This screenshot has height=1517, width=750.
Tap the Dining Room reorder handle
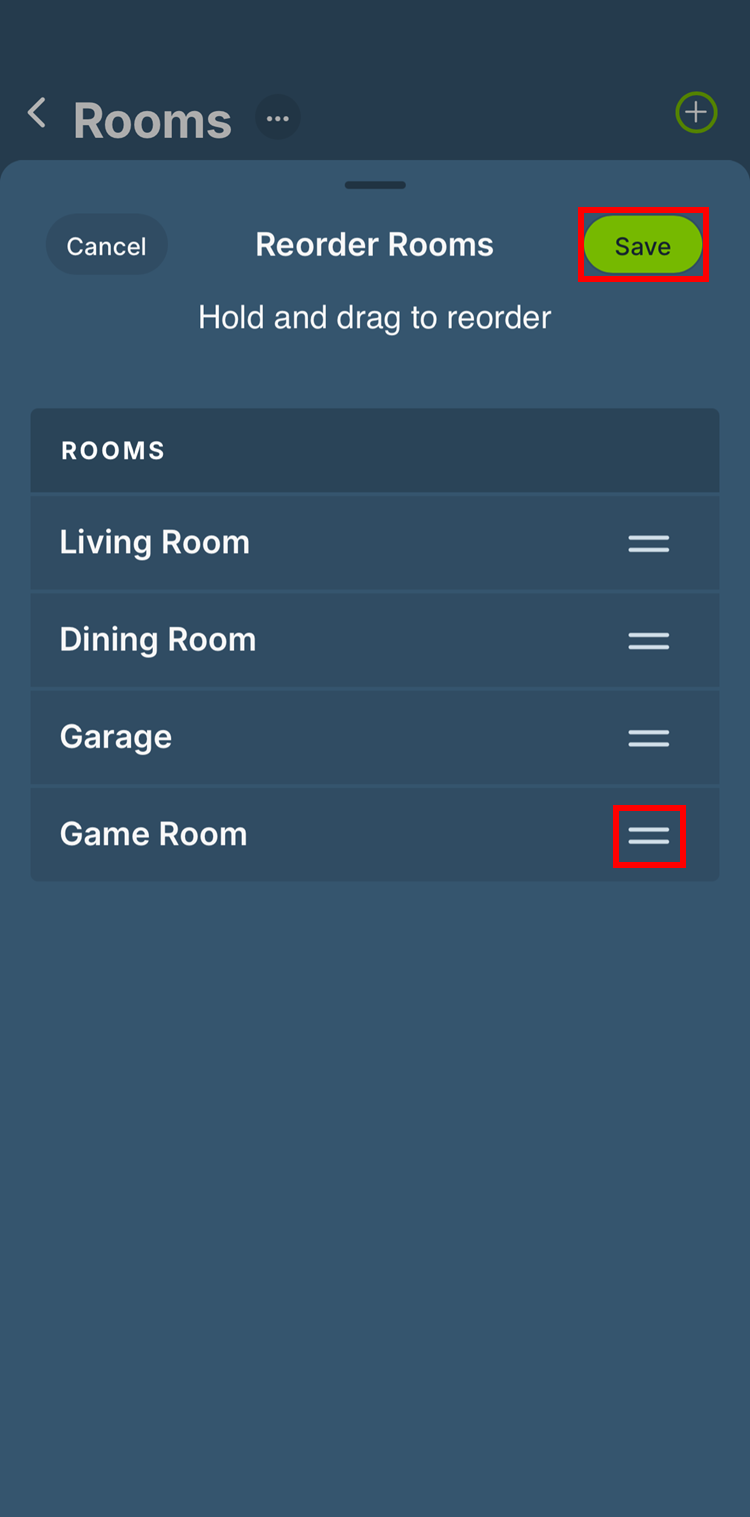(648, 640)
